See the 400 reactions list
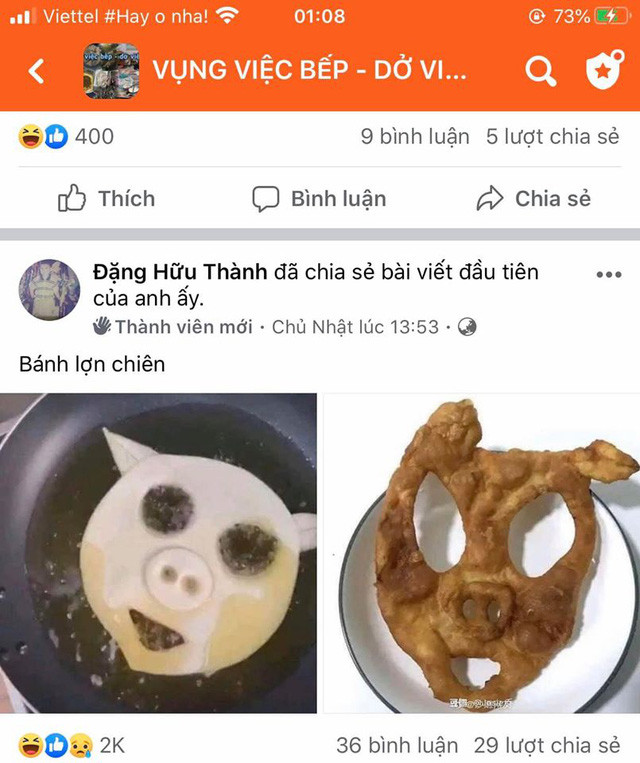The height and width of the screenshot is (763, 640). [66, 137]
